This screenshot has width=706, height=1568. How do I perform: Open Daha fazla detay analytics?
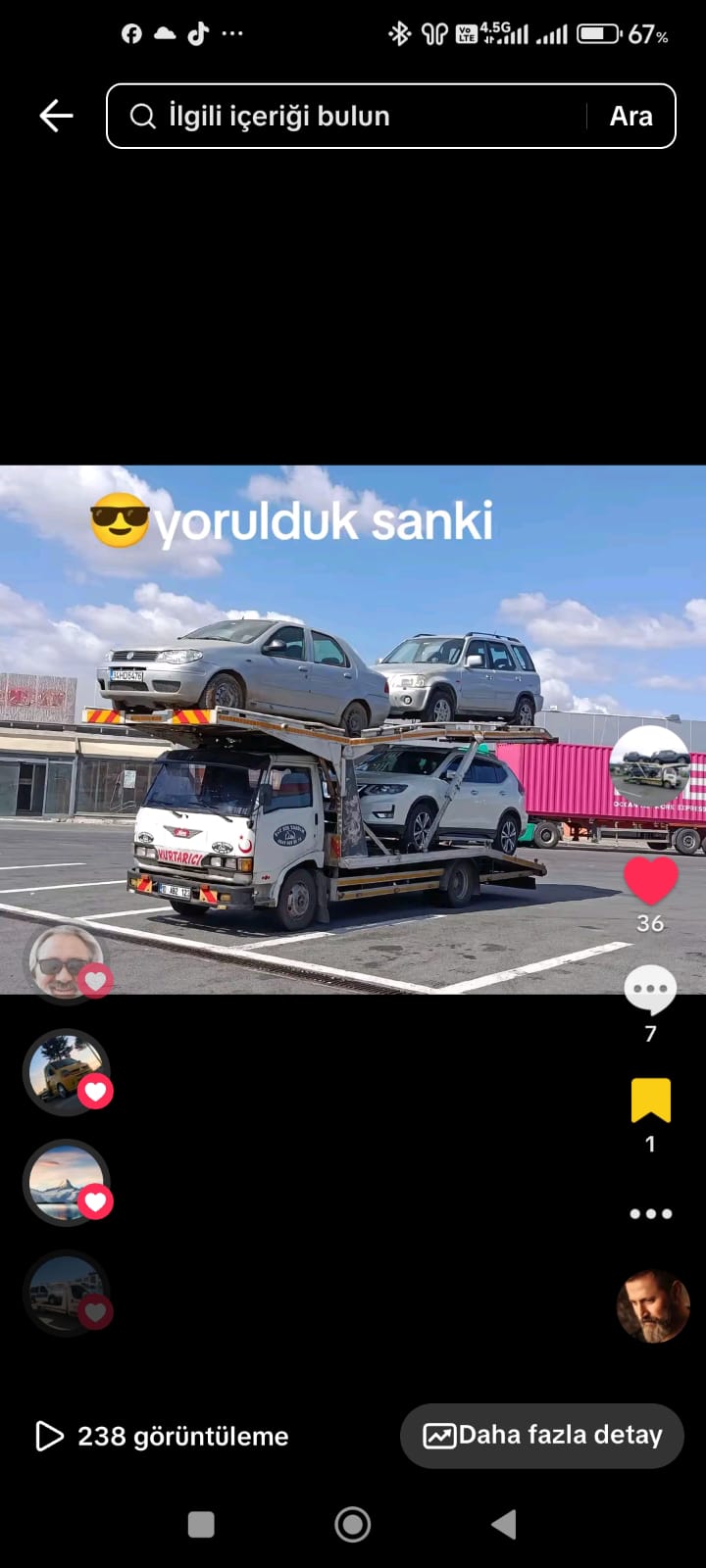(542, 1436)
